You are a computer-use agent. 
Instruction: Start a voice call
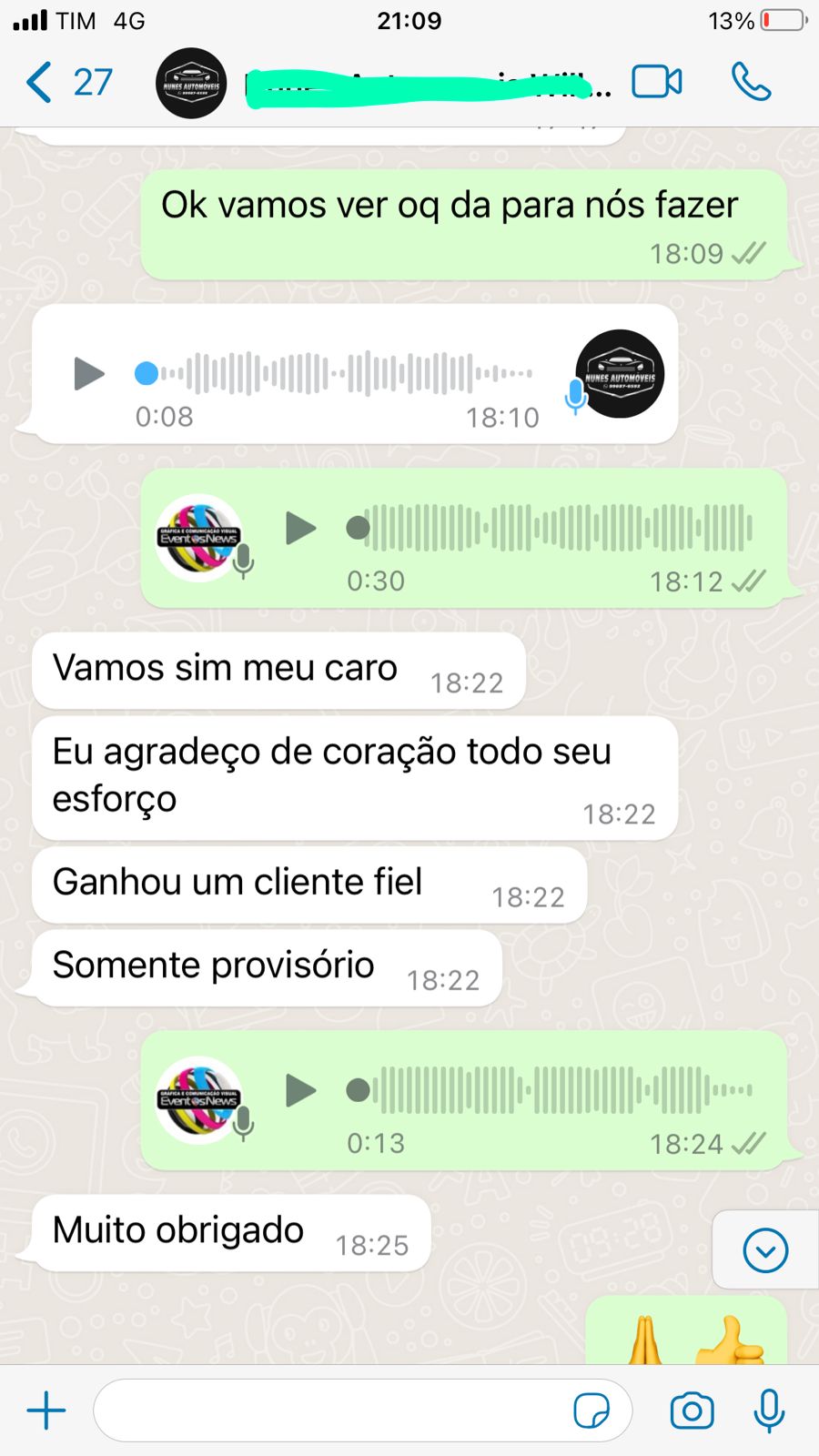(x=751, y=82)
